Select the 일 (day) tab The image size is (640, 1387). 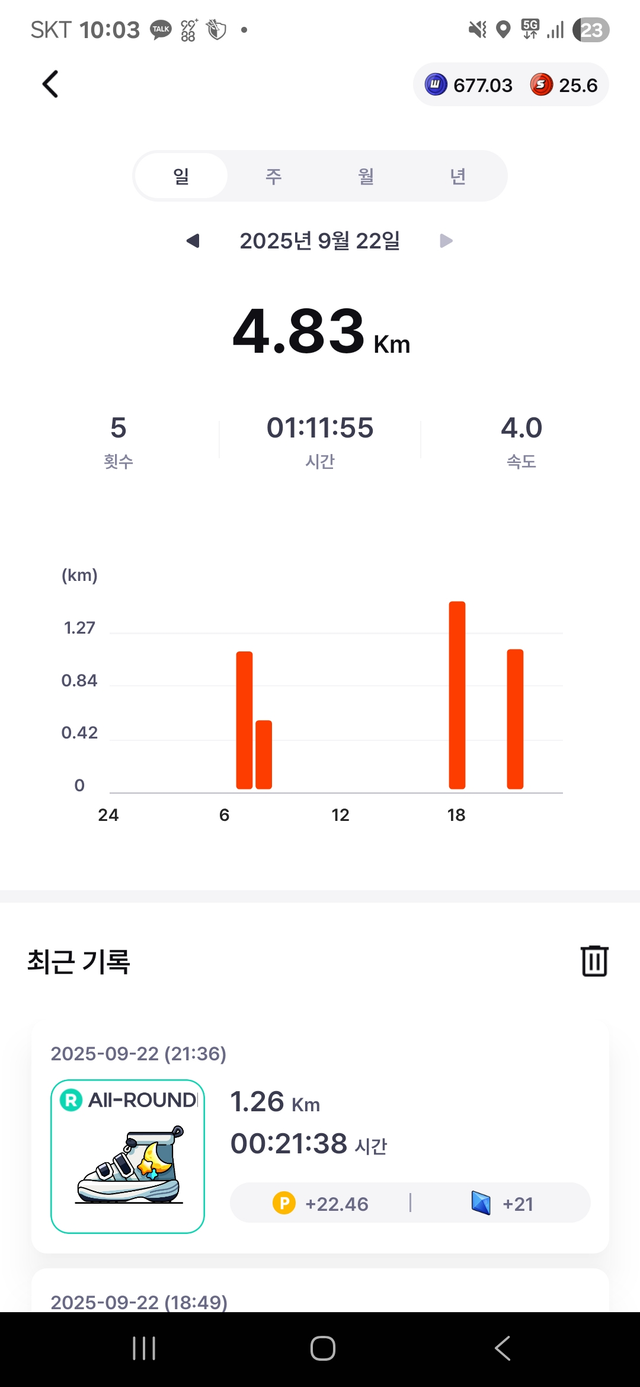point(181,177)
